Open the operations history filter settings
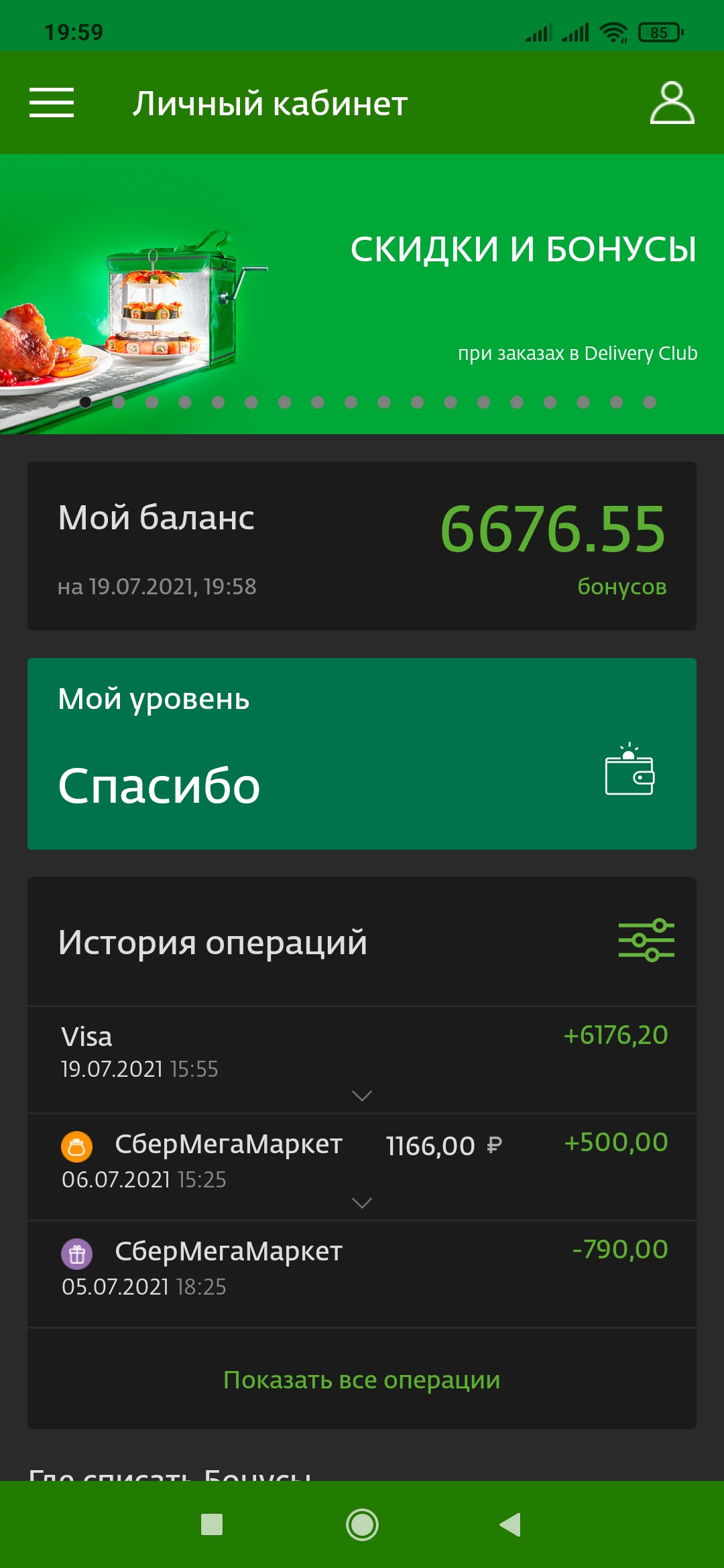Screen dimensions: 724x1568 646,940
